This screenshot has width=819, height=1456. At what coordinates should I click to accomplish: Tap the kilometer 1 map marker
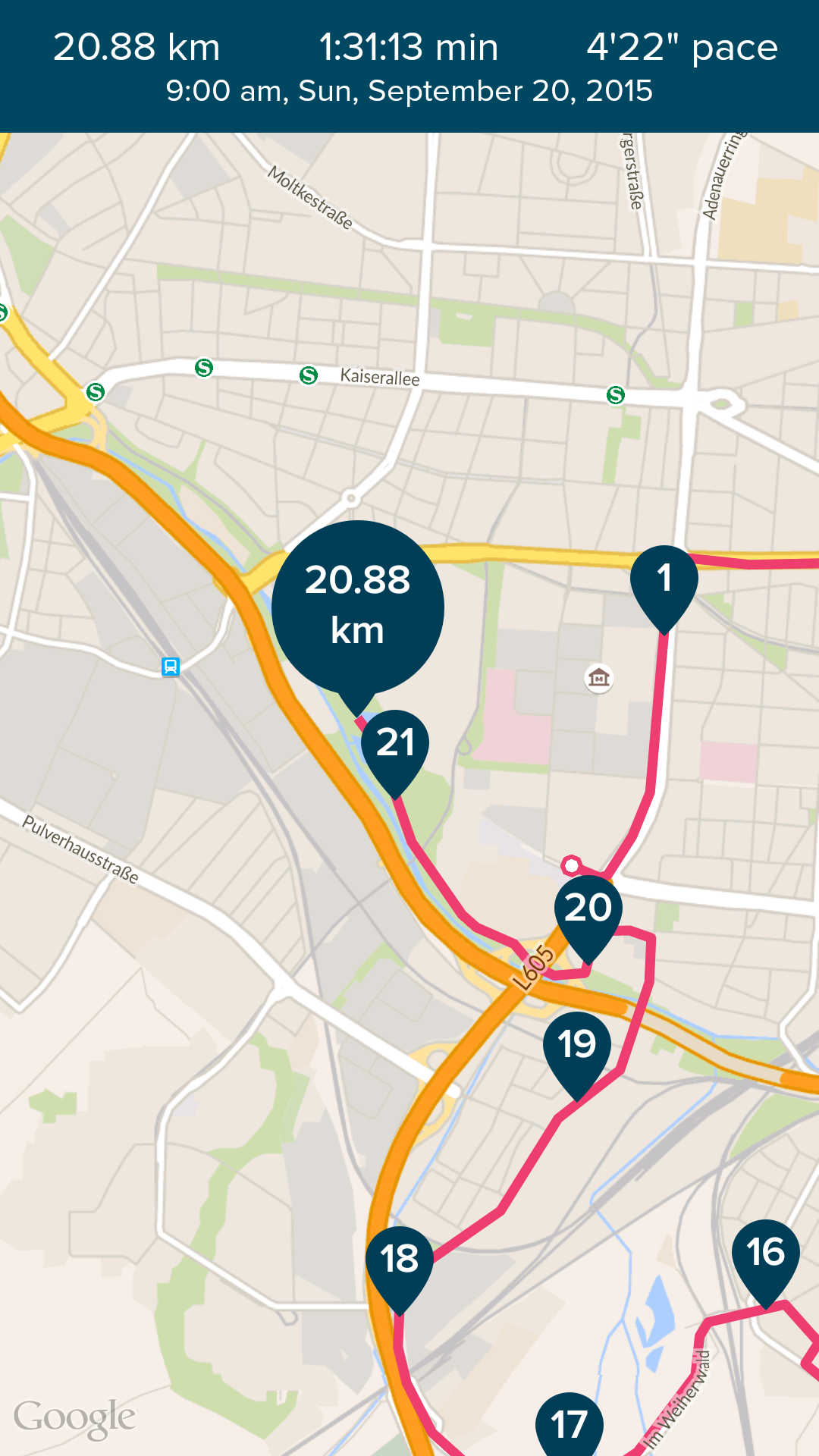coord(664,581)
